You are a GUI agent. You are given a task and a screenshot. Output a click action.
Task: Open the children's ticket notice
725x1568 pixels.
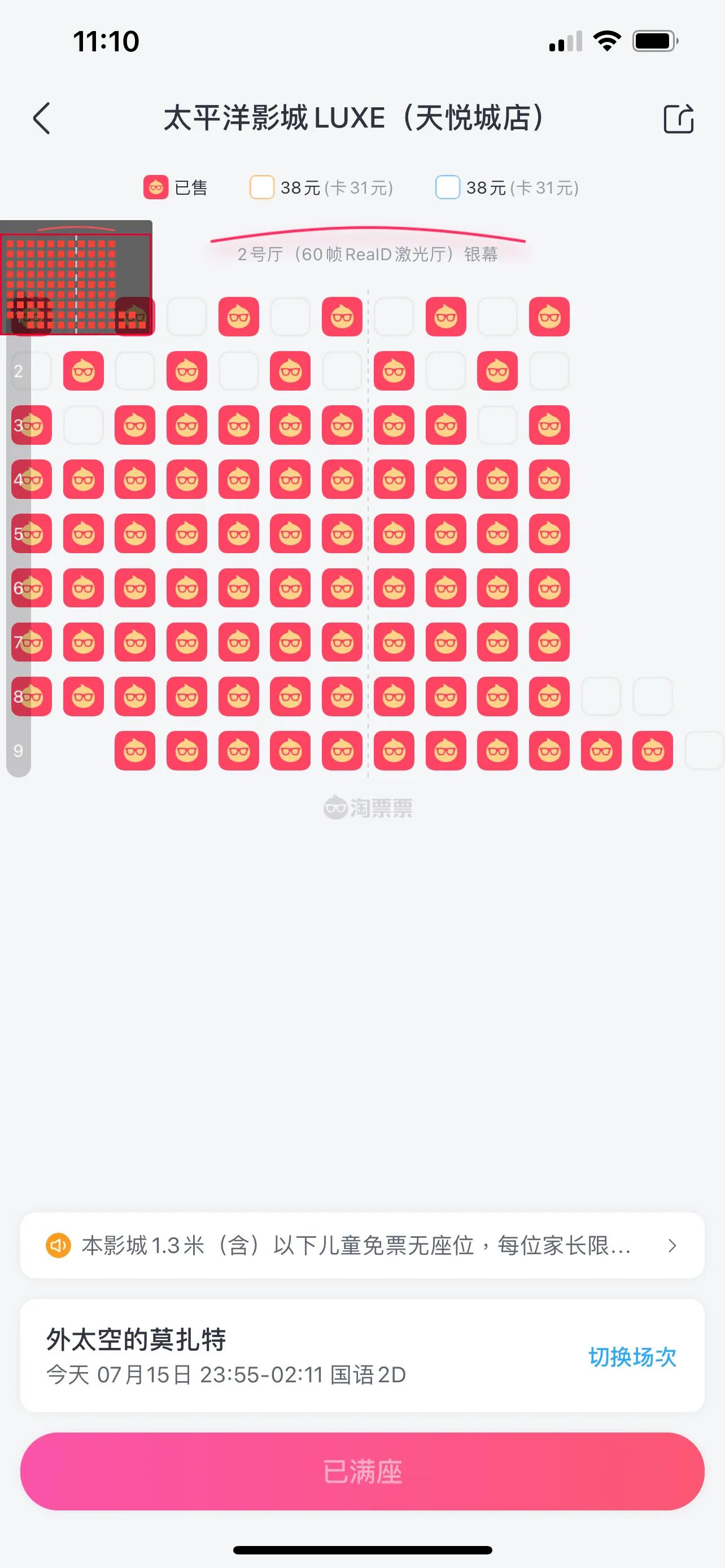pos(362,1245)
